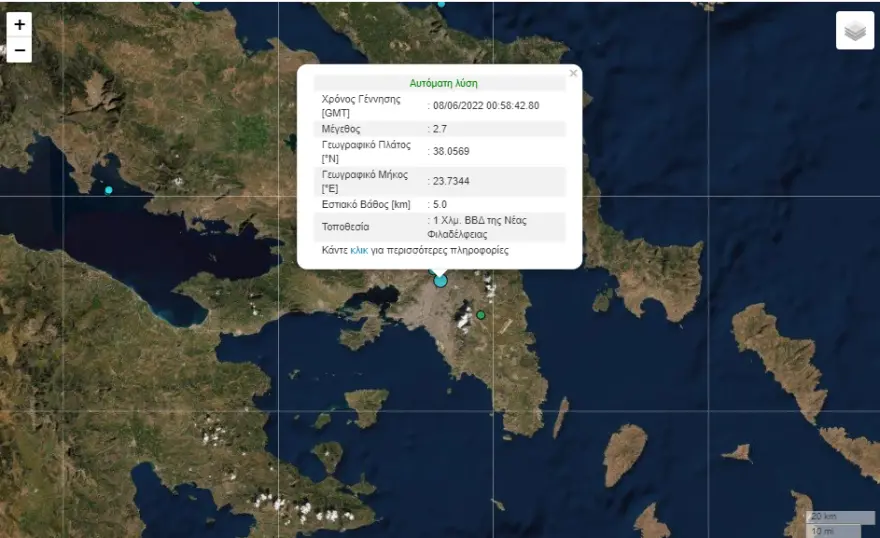Select the cyan earthquake marker in the Corinthian Gulf
This screenshot has height=538, width=880.
(x=109, y=189)
